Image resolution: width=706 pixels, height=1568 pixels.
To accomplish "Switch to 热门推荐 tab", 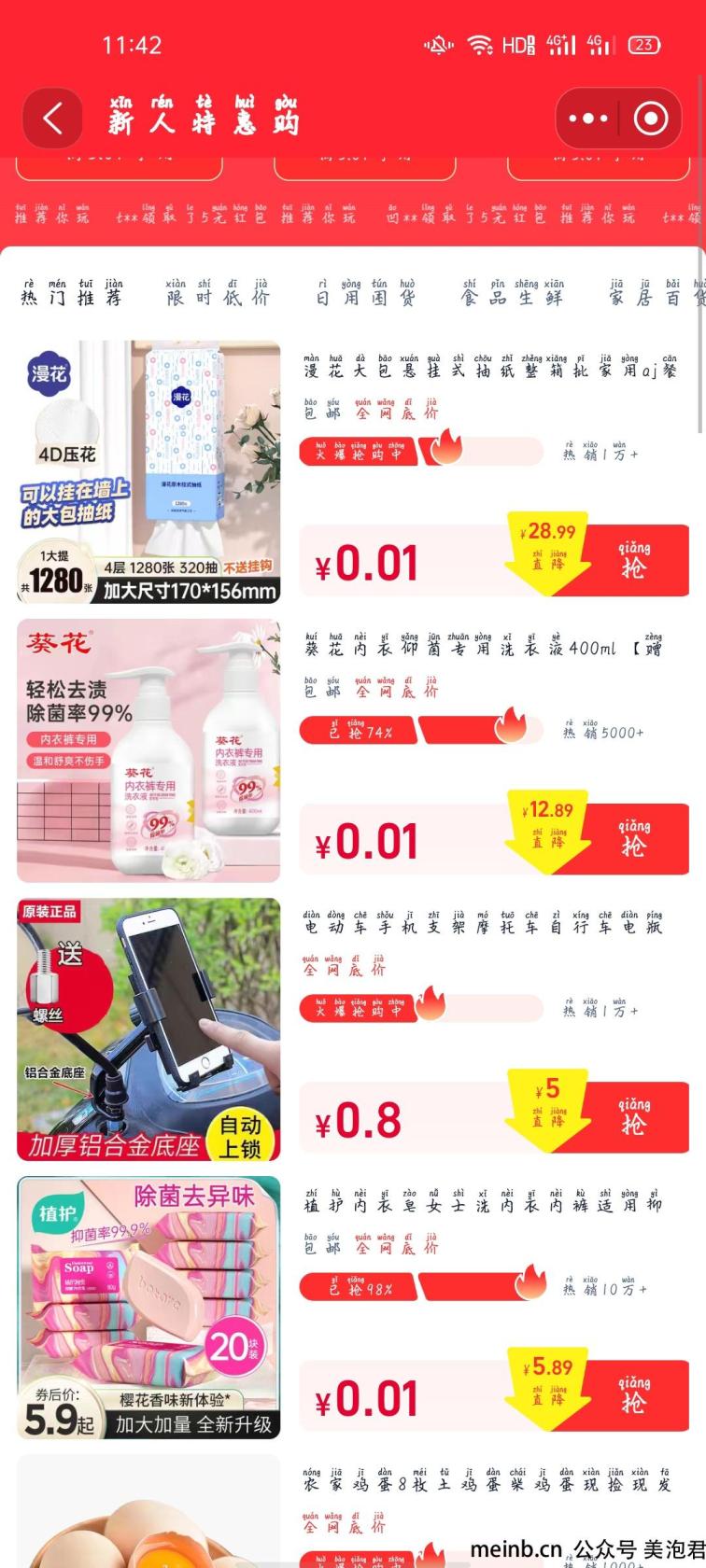I will 72,292.
